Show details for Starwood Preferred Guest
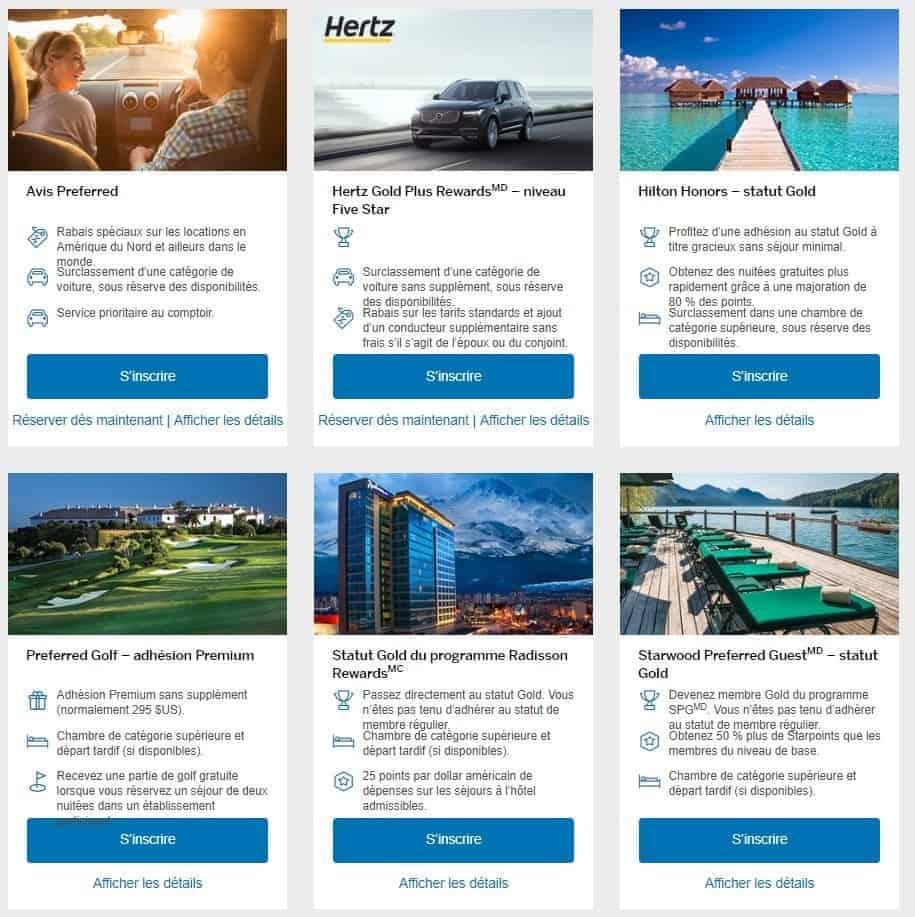 click(x=759, y=883)
